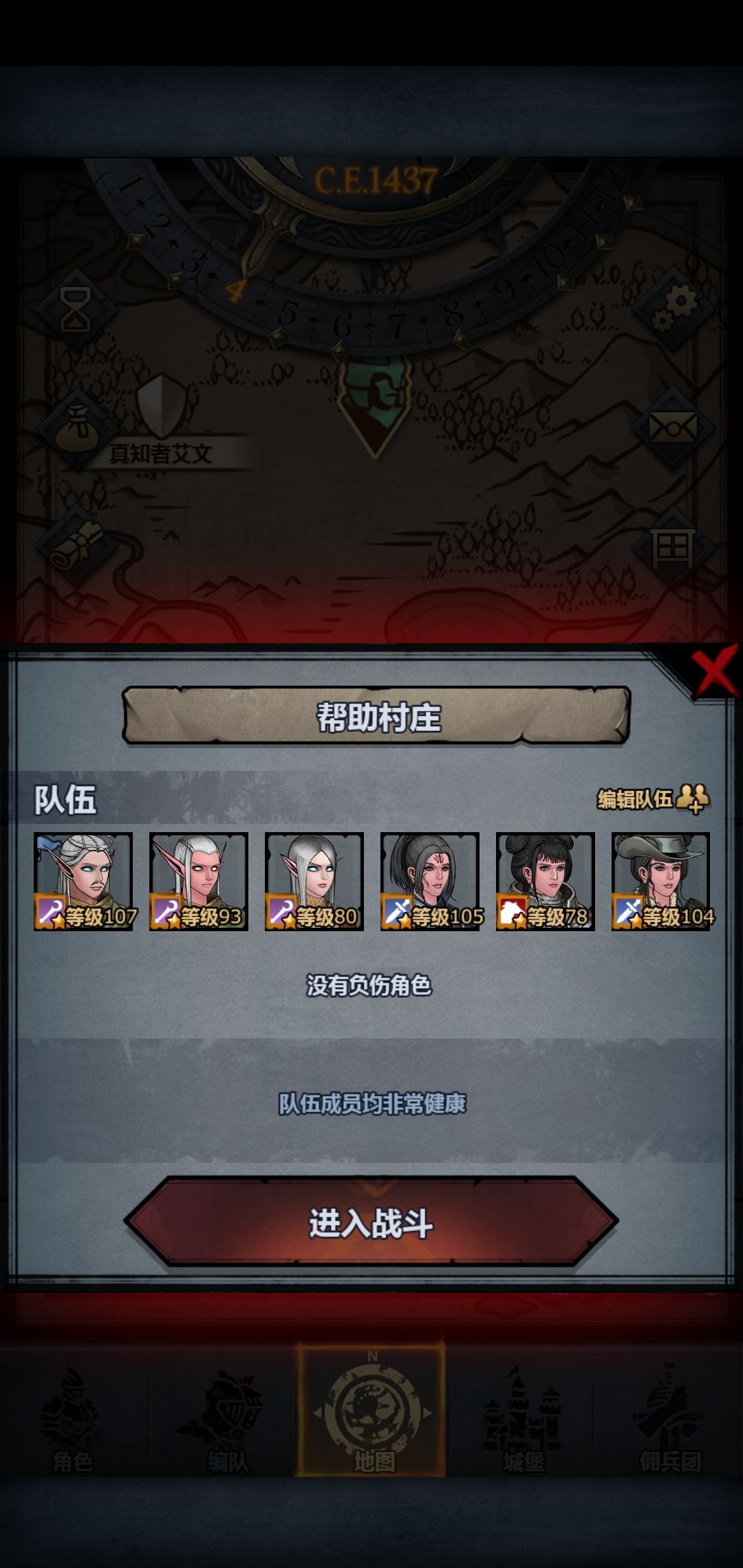Select the level 80 silver-haired elf
This screenshot has width=743, height=1568.
314,882
